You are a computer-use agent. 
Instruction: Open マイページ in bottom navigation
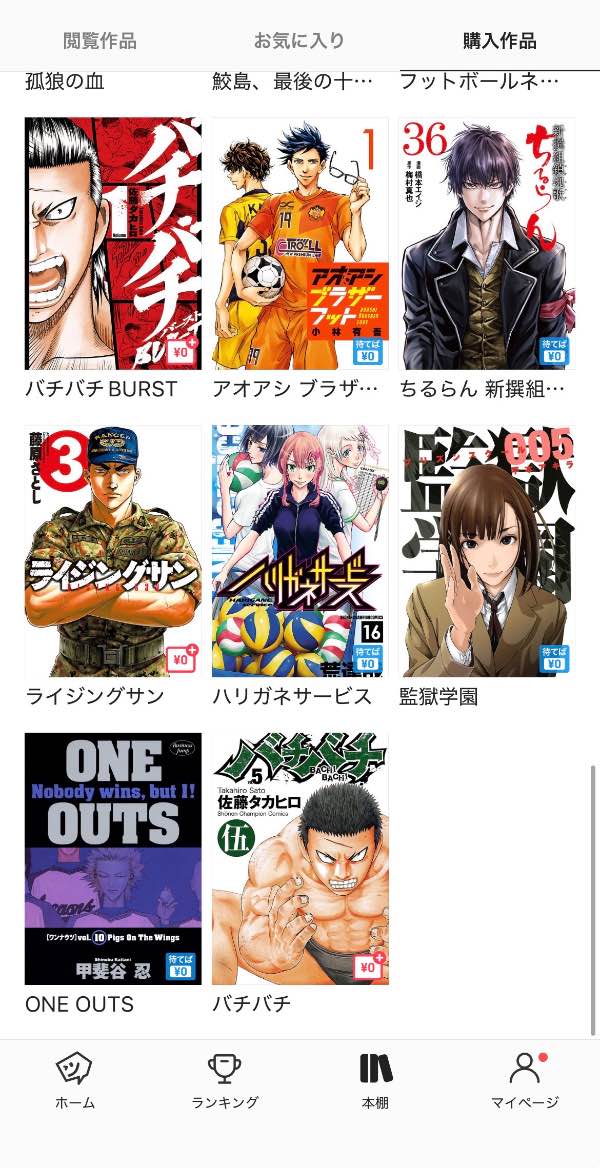pos(525,1081)
